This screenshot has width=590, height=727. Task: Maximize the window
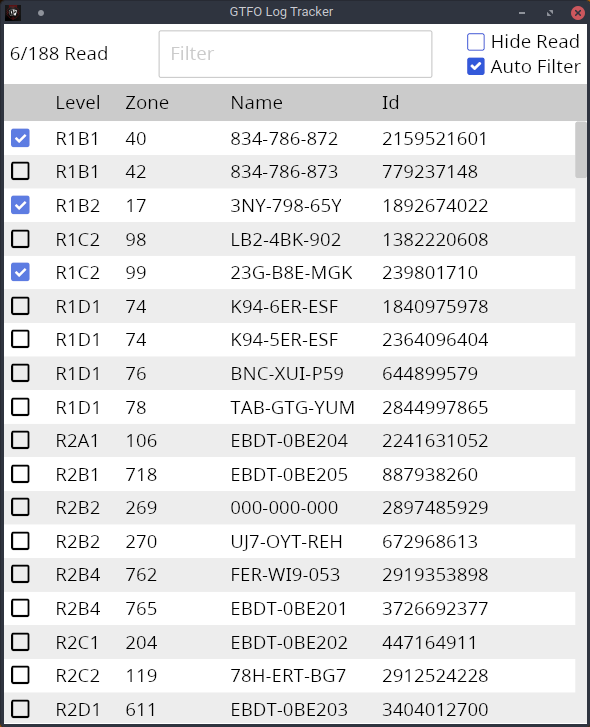tap(550, 13)
